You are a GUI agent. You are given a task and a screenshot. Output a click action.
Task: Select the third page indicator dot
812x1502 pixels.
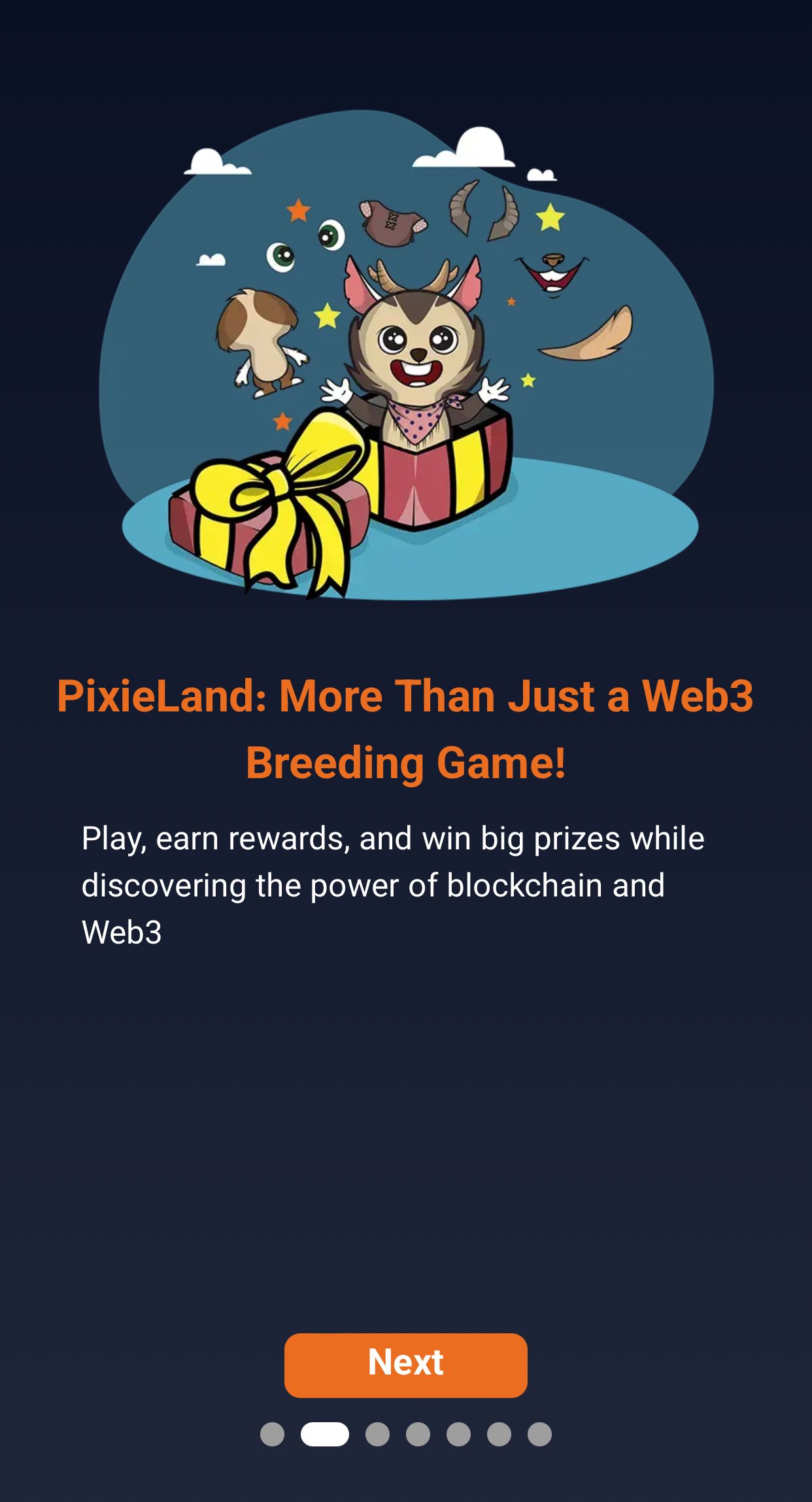tap(377, 1434)
